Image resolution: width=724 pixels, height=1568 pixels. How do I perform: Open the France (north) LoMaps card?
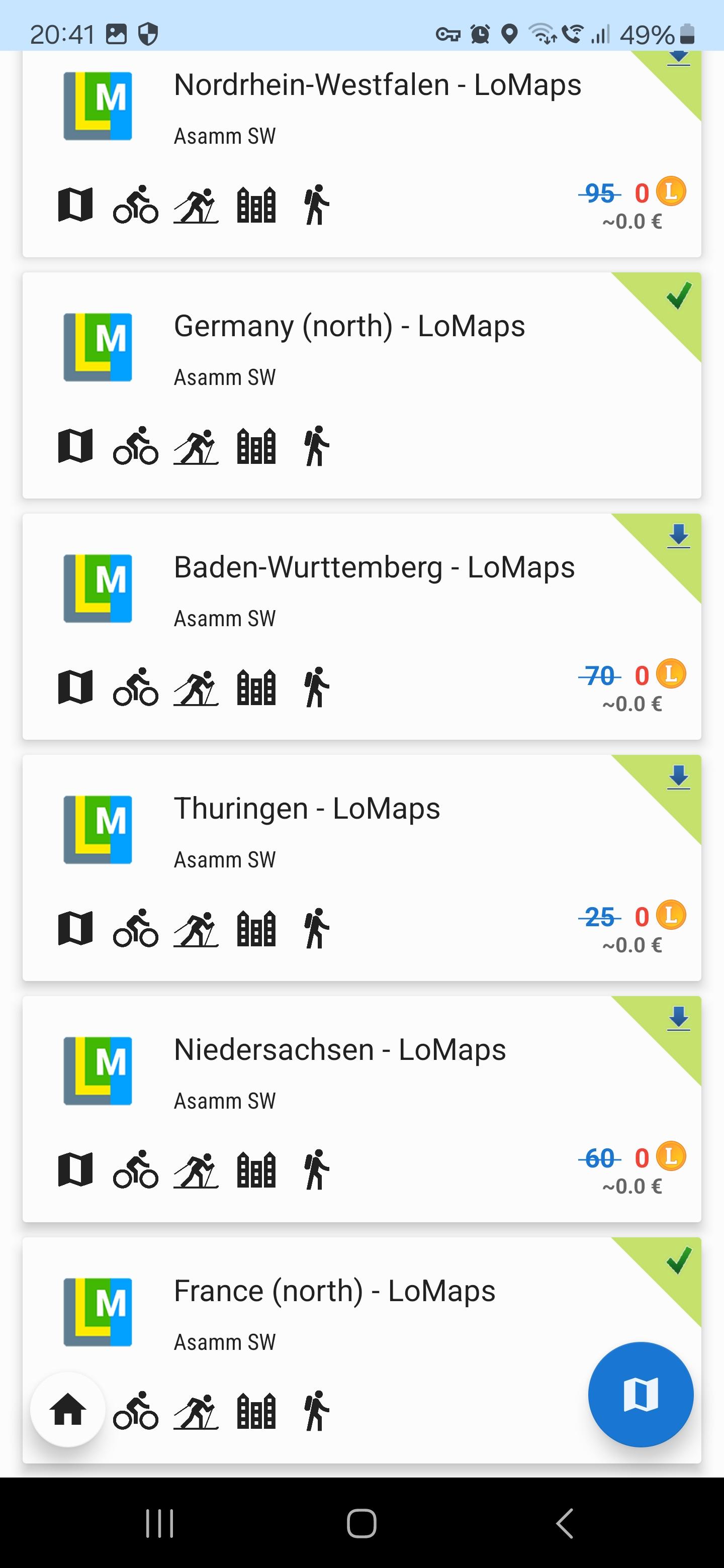[361, 1349]
